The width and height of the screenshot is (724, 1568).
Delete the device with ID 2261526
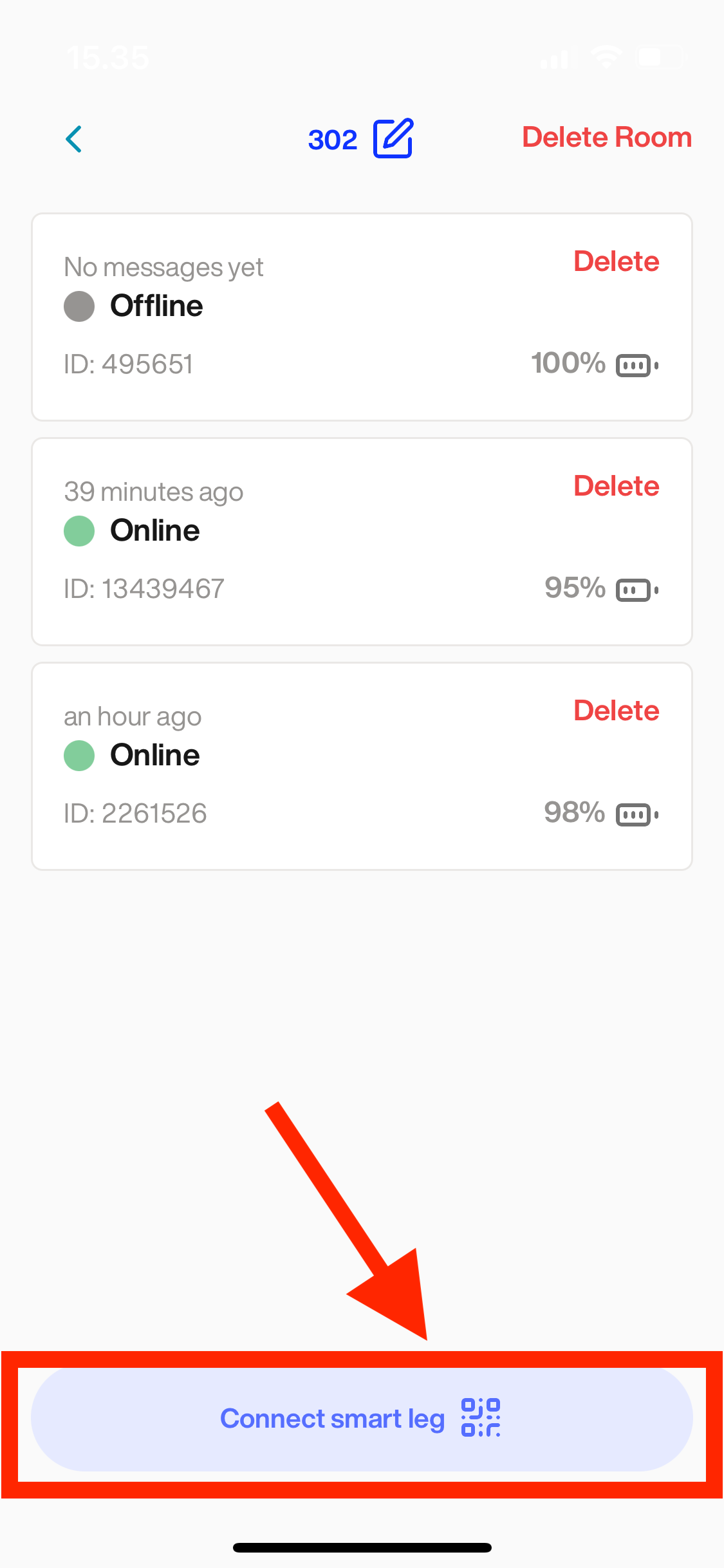click(616, 711)
